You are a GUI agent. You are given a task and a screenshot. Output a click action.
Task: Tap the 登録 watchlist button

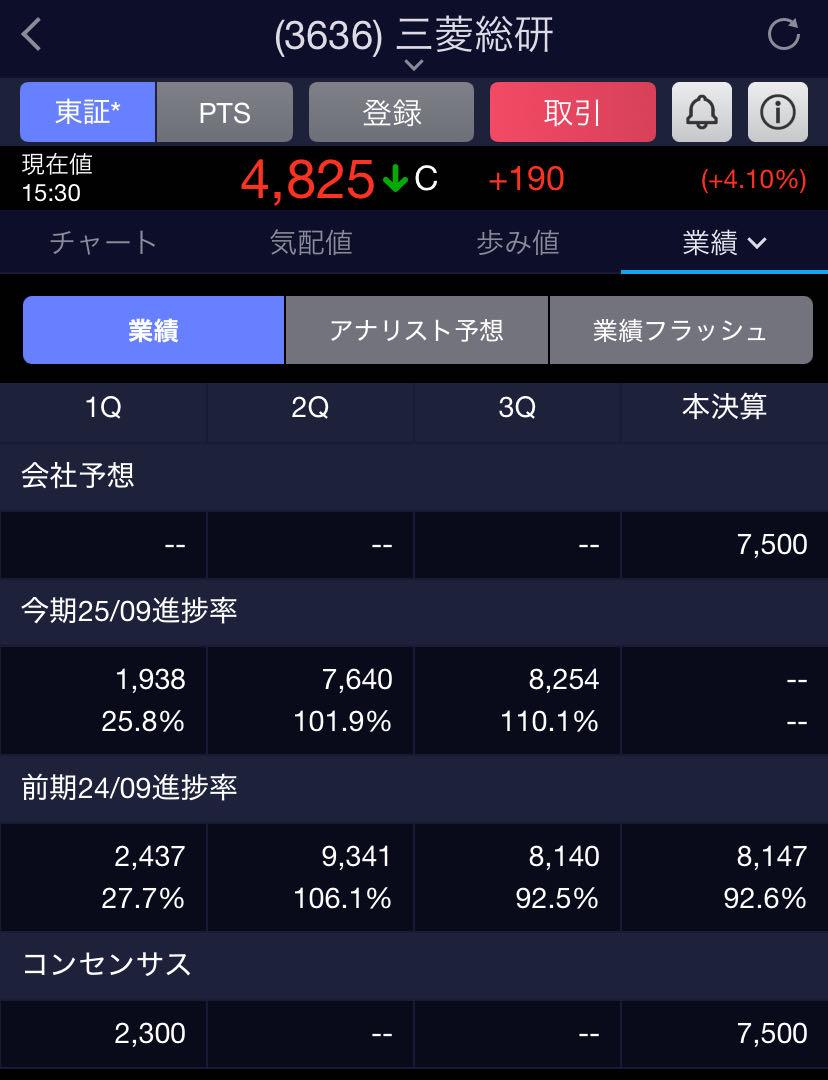392,112
